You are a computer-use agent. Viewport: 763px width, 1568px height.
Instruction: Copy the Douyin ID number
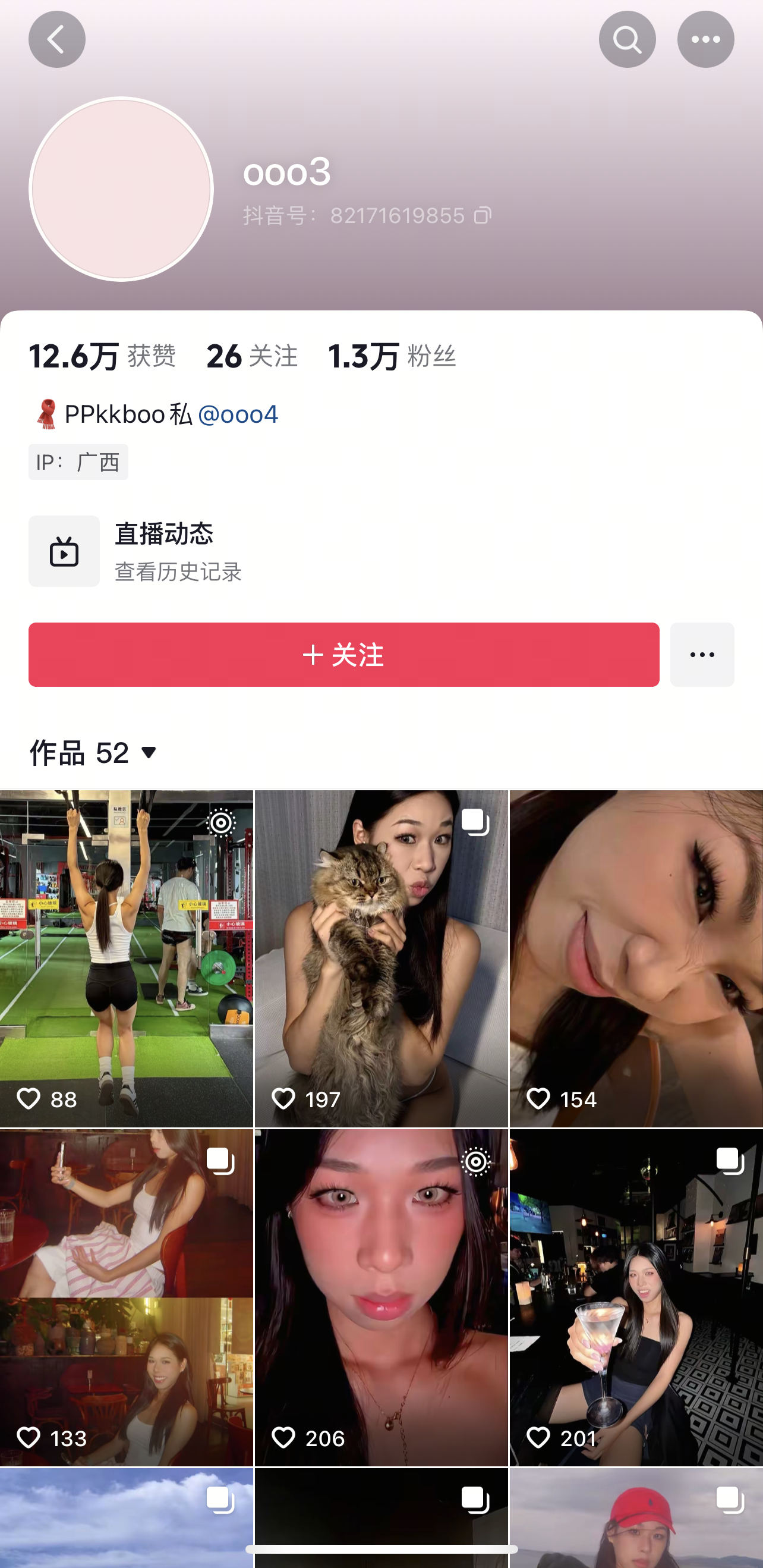tap(483, 215)
